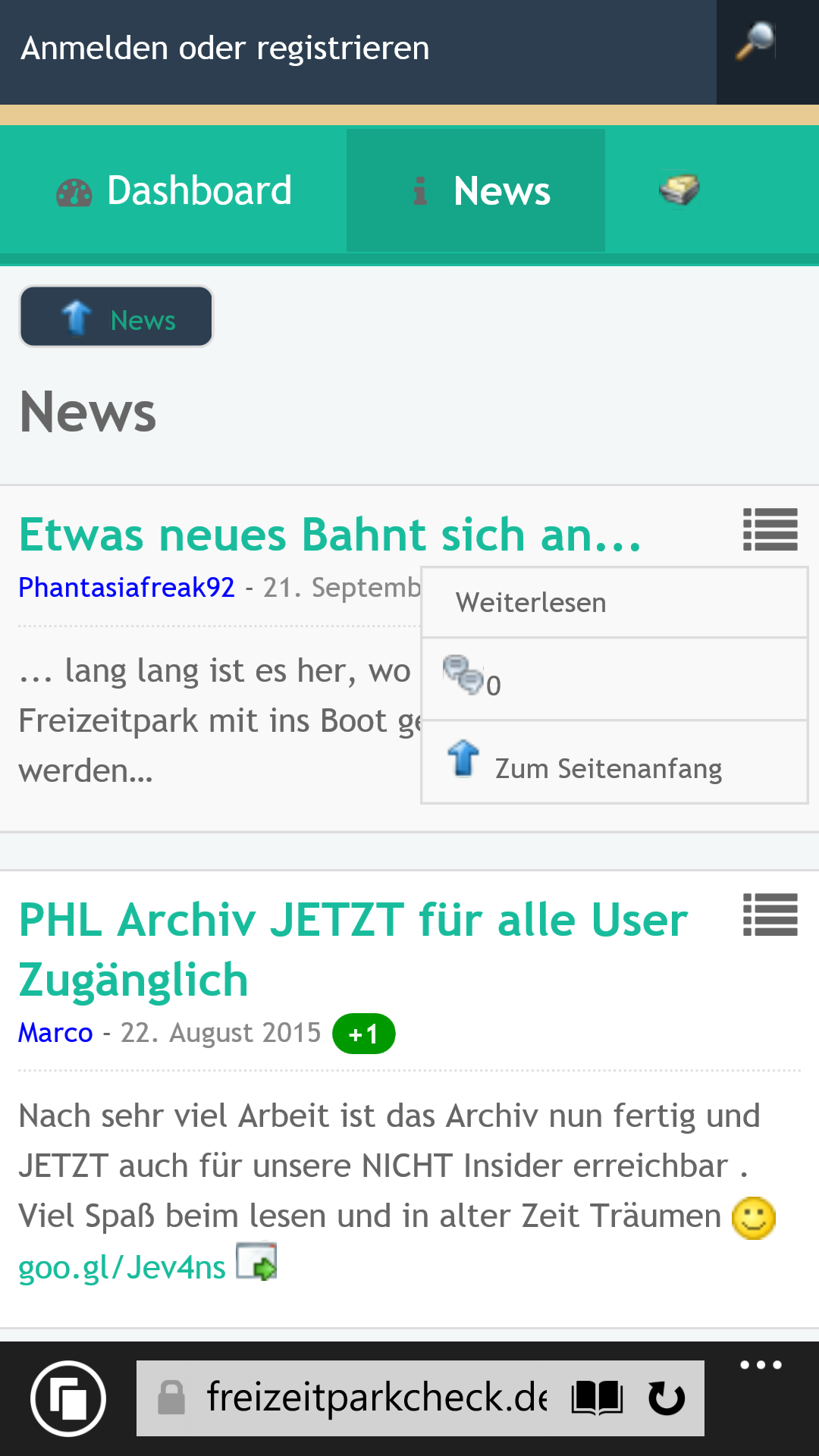Tap the green +1 like badge
Viewport: 819px width, 1456px height.
[364, 1034]
